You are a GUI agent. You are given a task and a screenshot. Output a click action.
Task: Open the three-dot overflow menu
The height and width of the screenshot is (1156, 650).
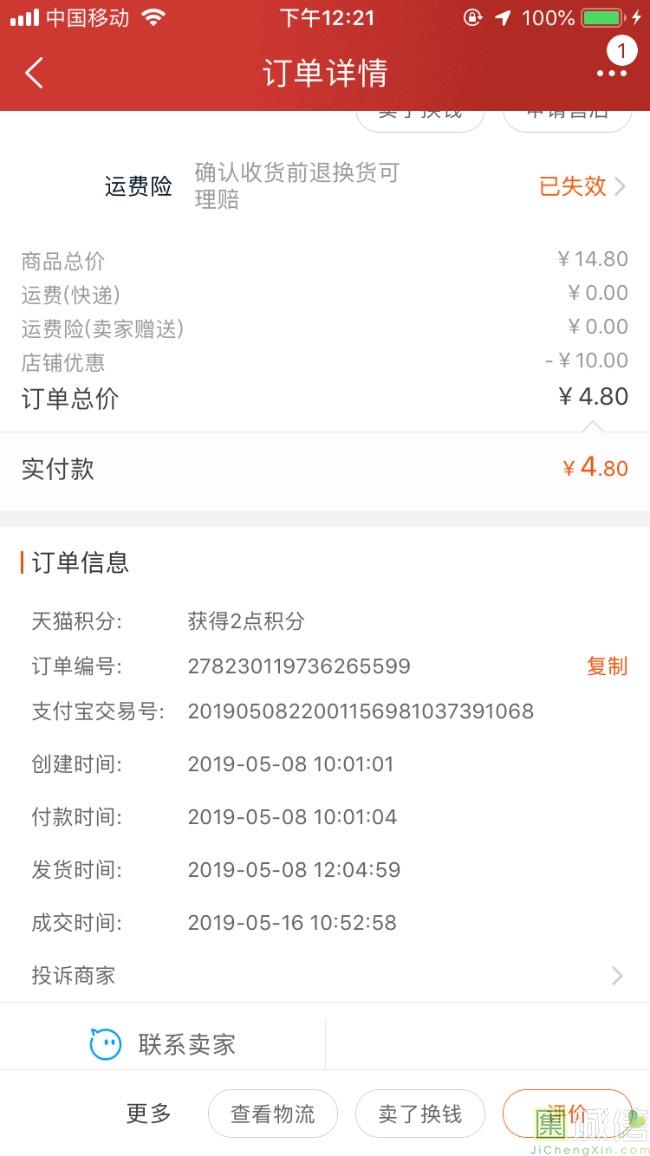[612, 73]
